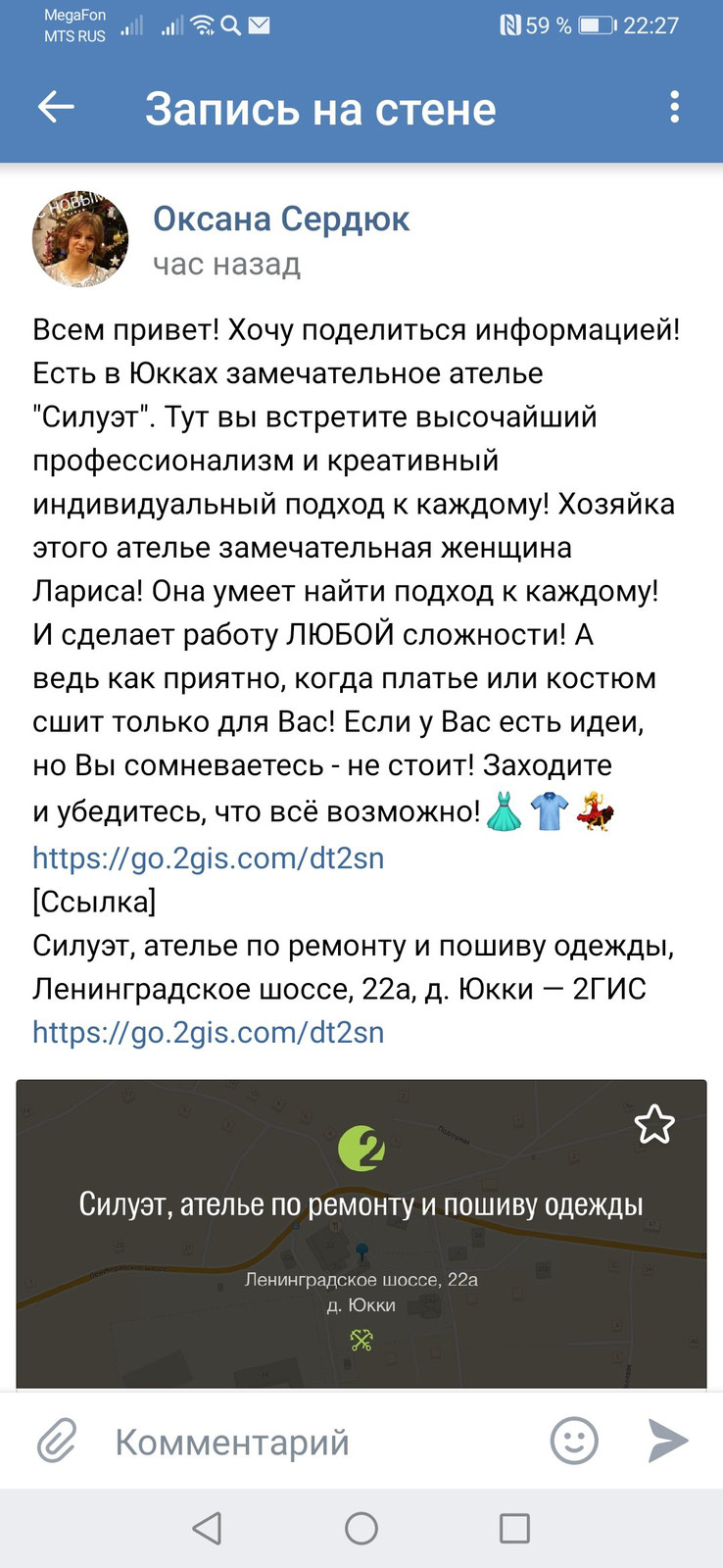This screenshot has width=723, height=1568.
Task: Go back using the header arrow
Action: pos(56,107)
